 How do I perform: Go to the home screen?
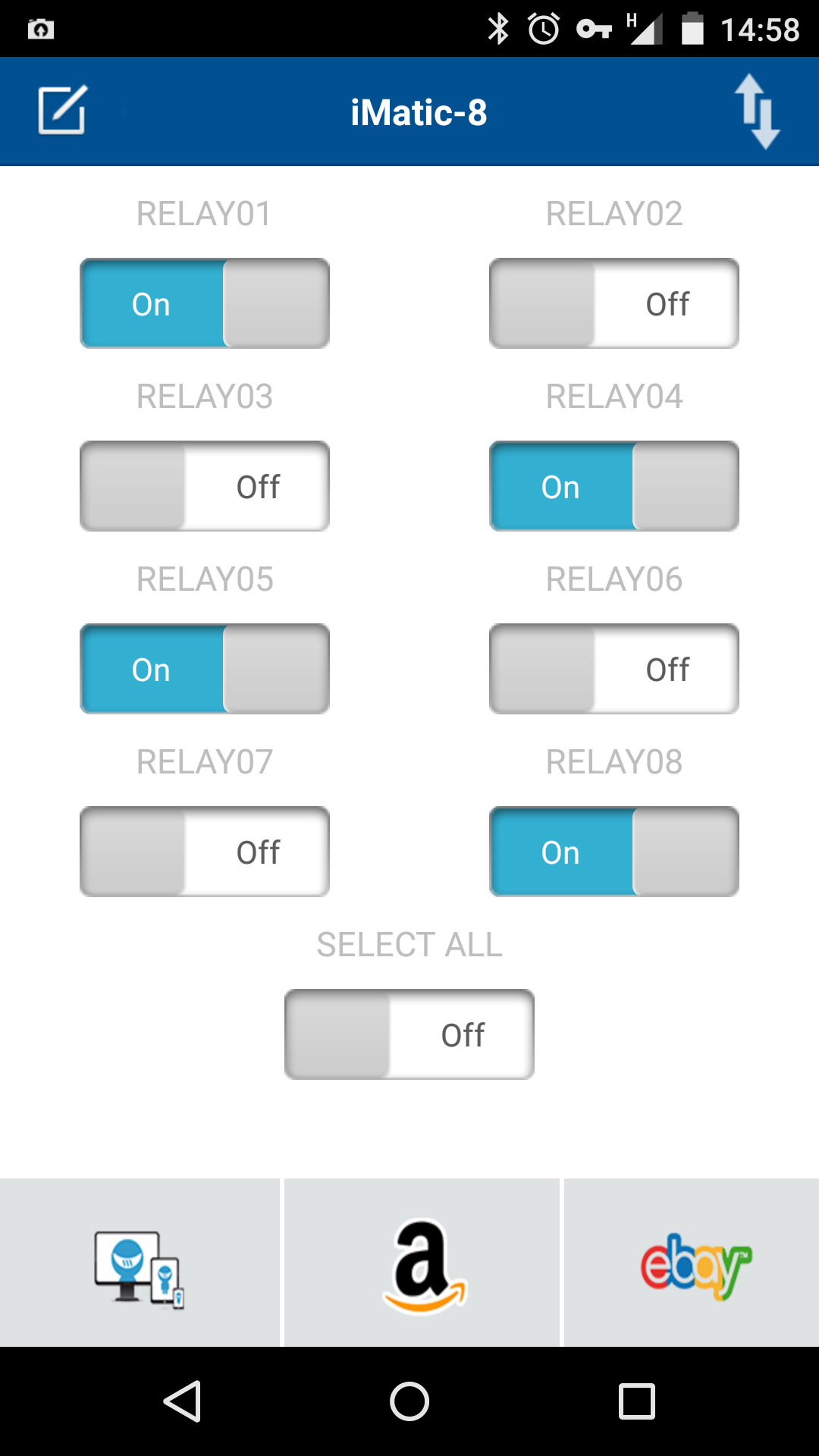409,1401
